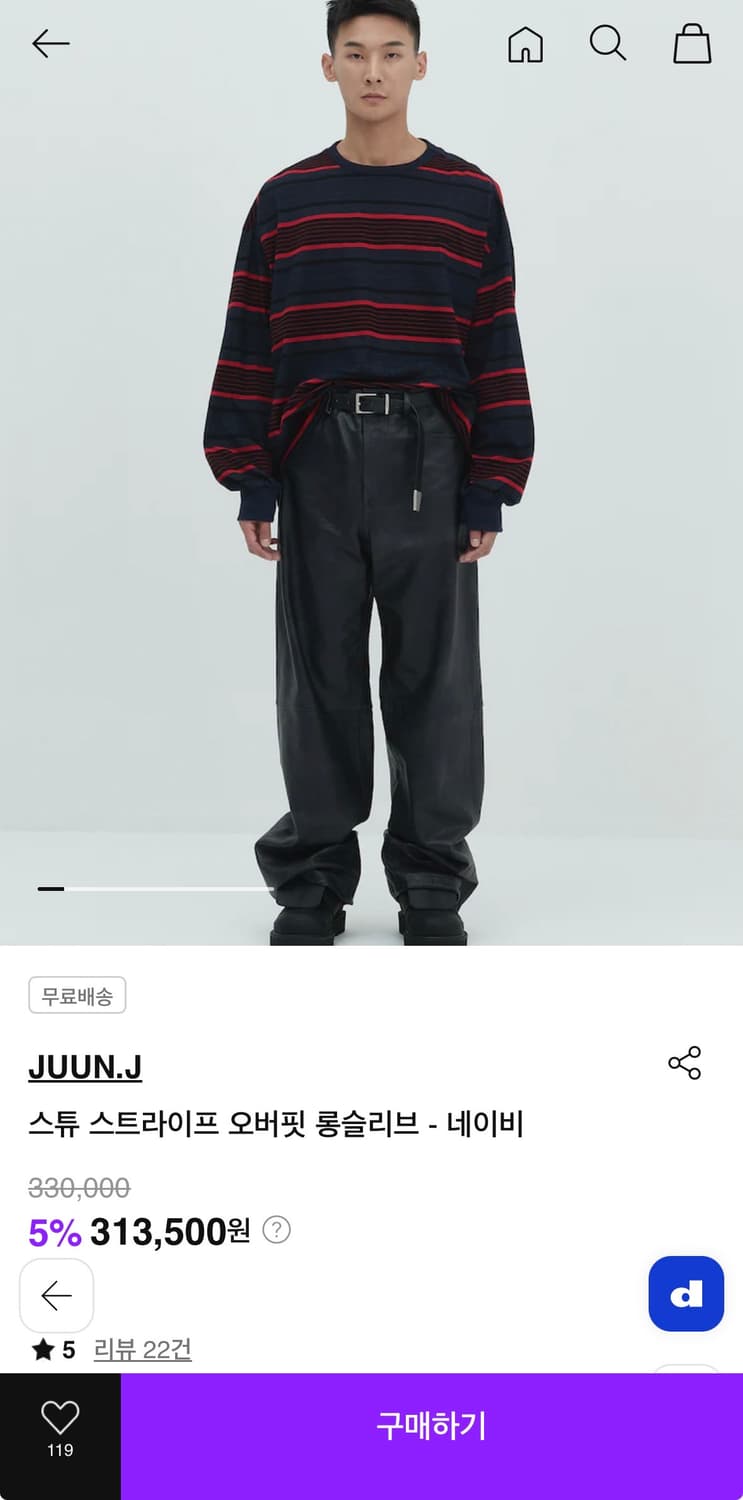Viewport: 743px width, 1500px height.
Task: Open 리뷰 22건 to view reviews
Action: tap(143, 1350)
